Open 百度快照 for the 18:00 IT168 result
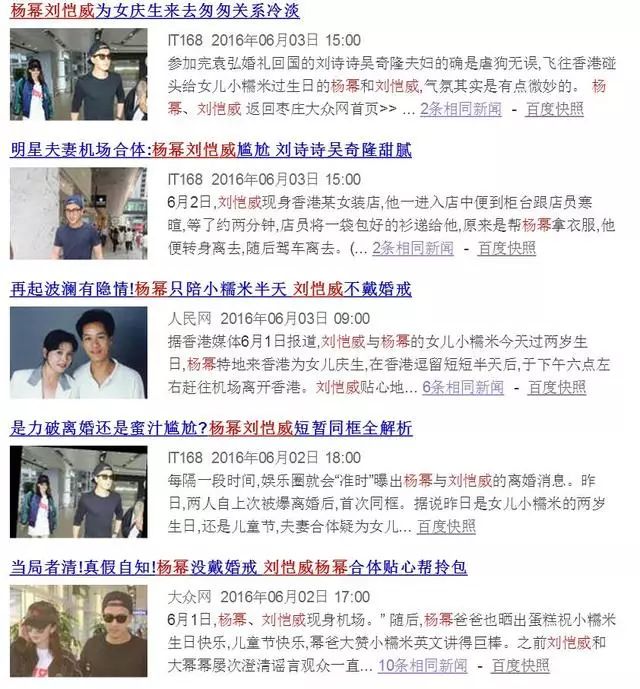This screenshot has height=689, width=640. pos(446,526)
